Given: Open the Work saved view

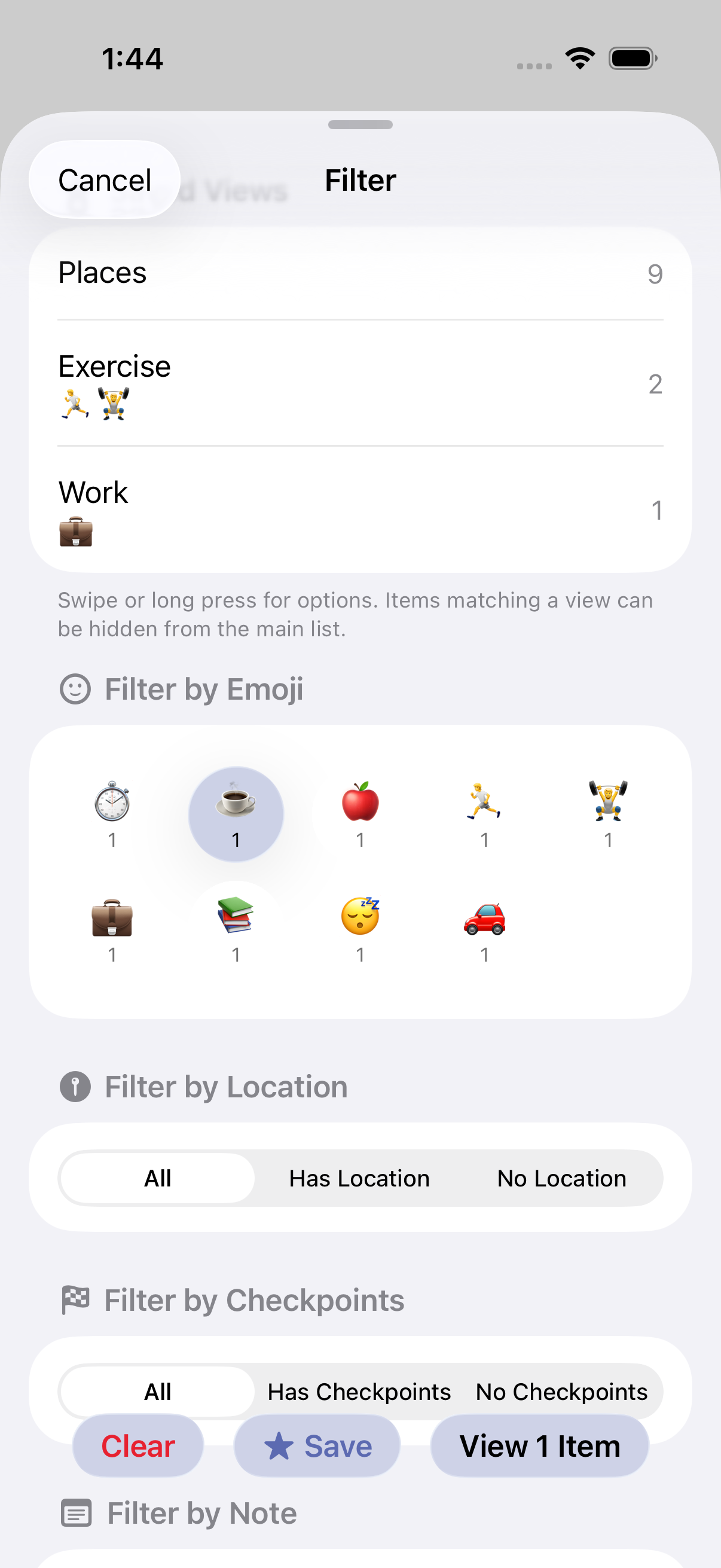Looking at the screenshot, I should (x=360, y=511).
